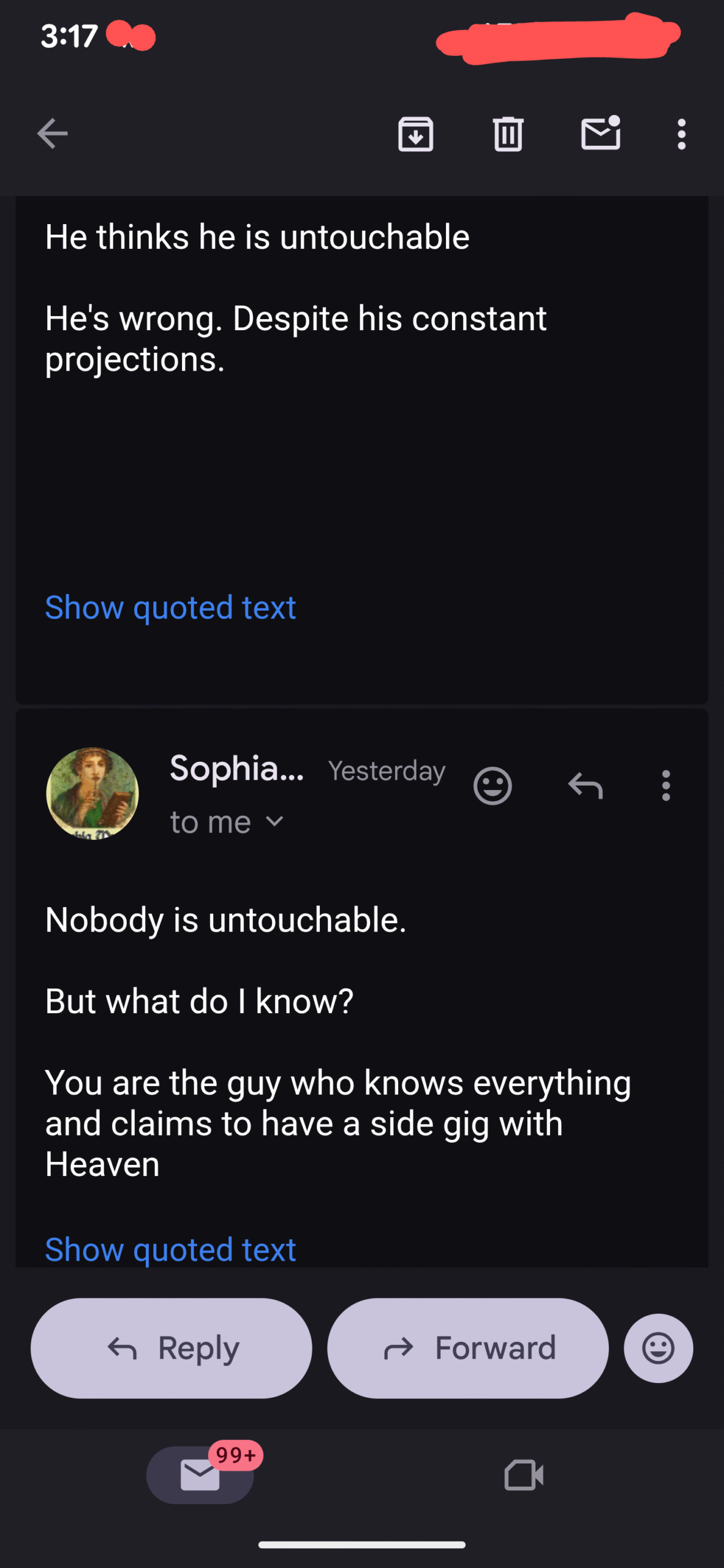Switch to the Mail tab

pos(200,1475)
